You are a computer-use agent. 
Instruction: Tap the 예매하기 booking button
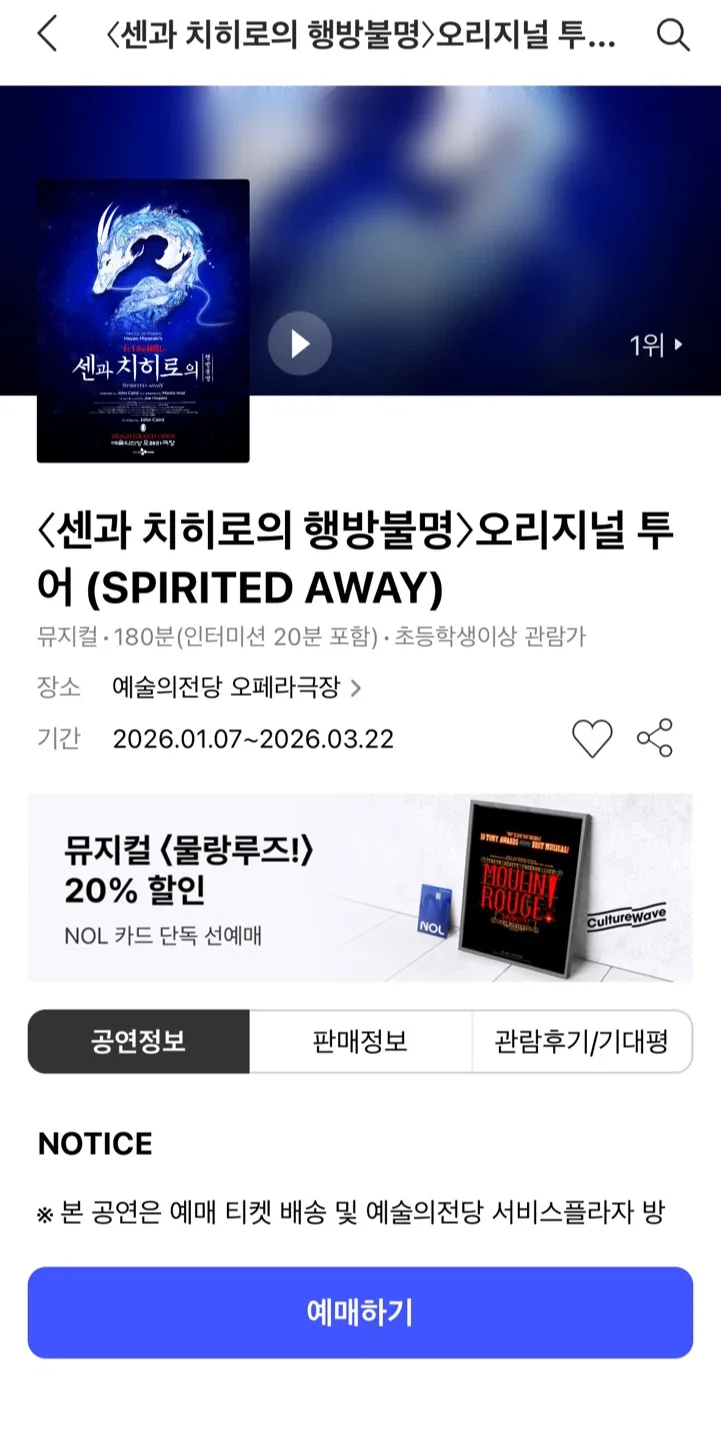pyautogui.click(x=360, y=1312)
